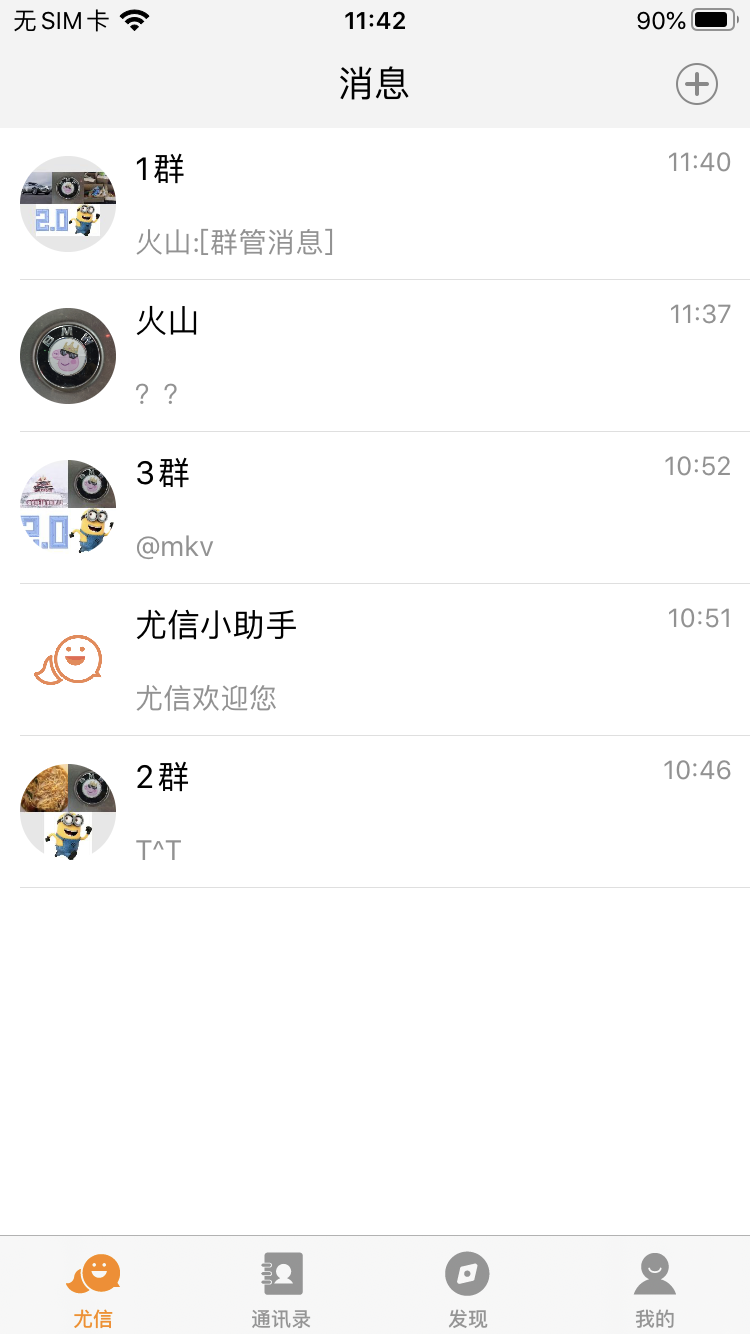Select the 我的 tab

(x=655, y=1285)
